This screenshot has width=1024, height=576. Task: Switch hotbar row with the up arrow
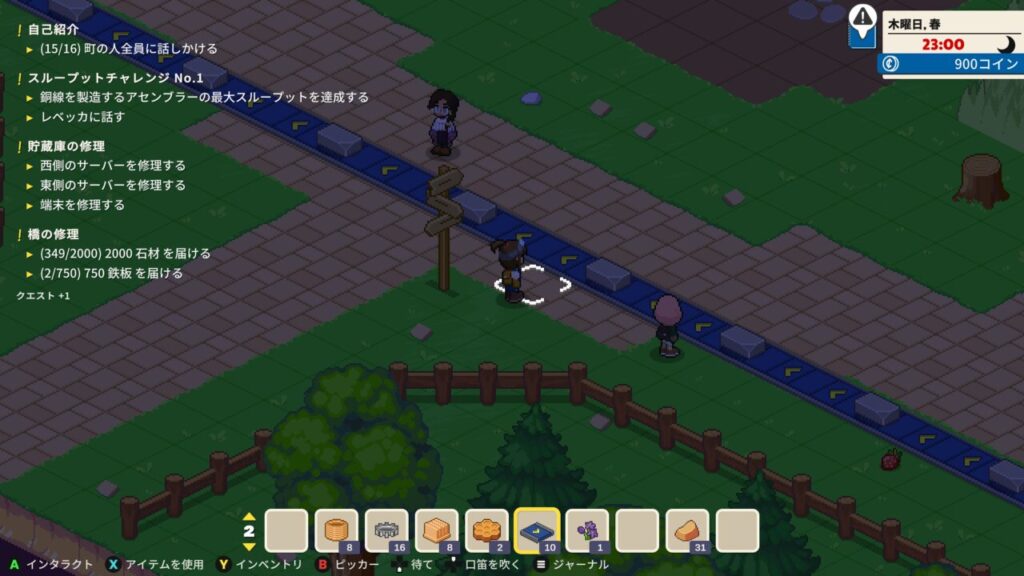point(249,518)
